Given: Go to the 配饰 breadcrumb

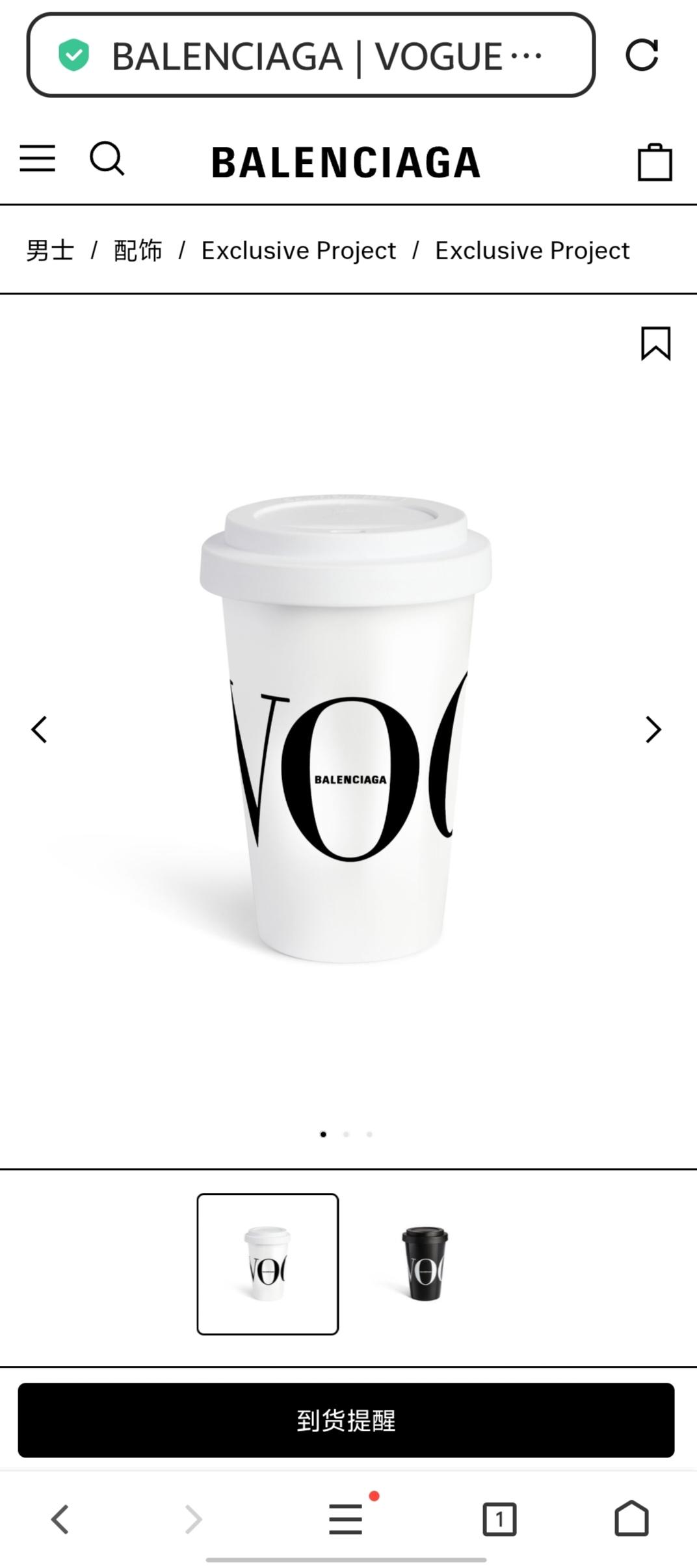Looking at the screenshot, I should tap(138, 250).
